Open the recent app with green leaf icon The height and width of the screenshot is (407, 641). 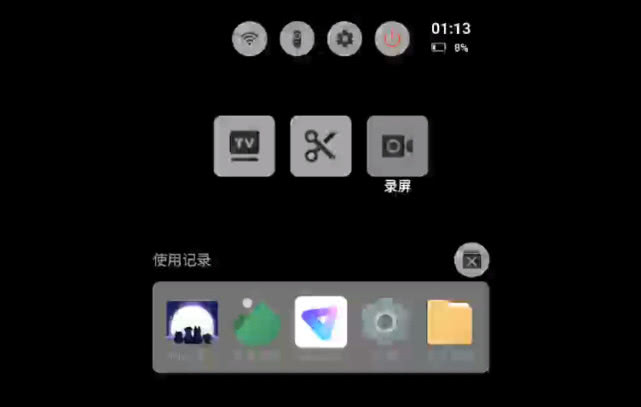click(x=256, y=324)
